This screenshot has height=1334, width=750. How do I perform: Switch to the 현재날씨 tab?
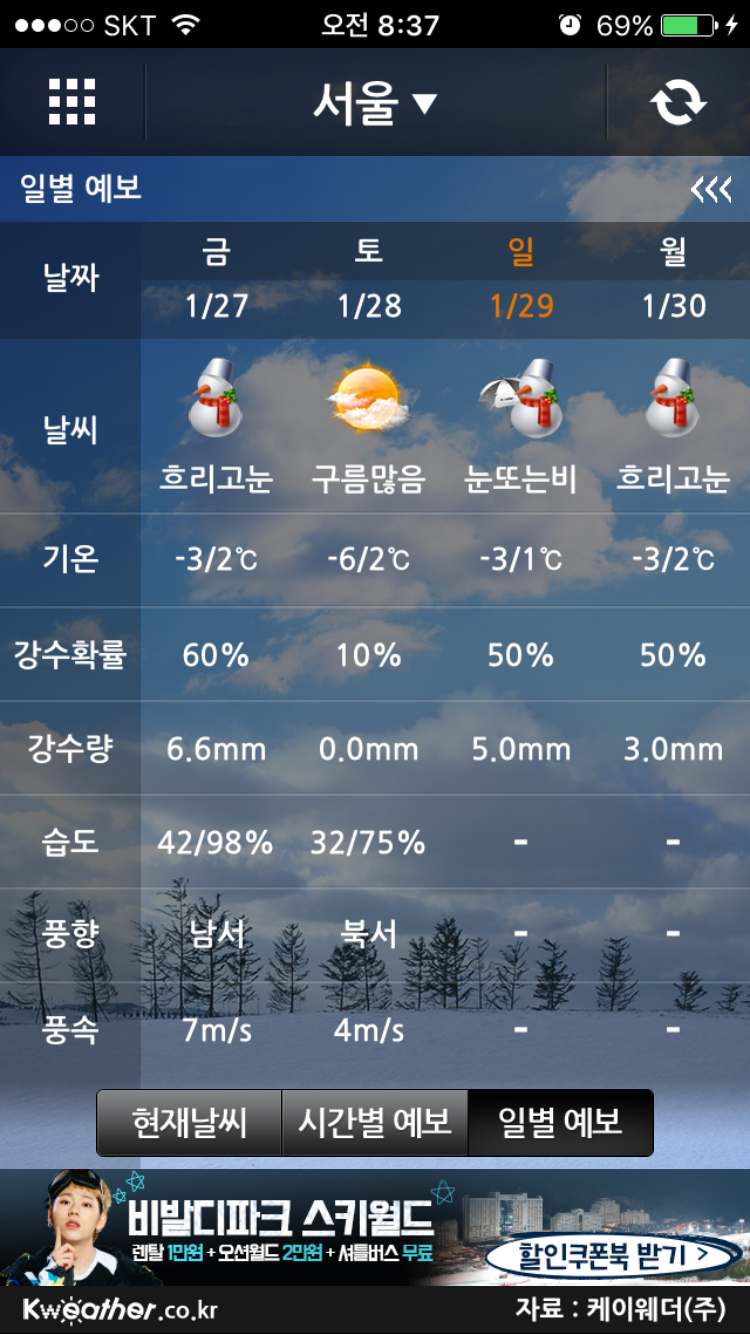tap(189, 1123)
